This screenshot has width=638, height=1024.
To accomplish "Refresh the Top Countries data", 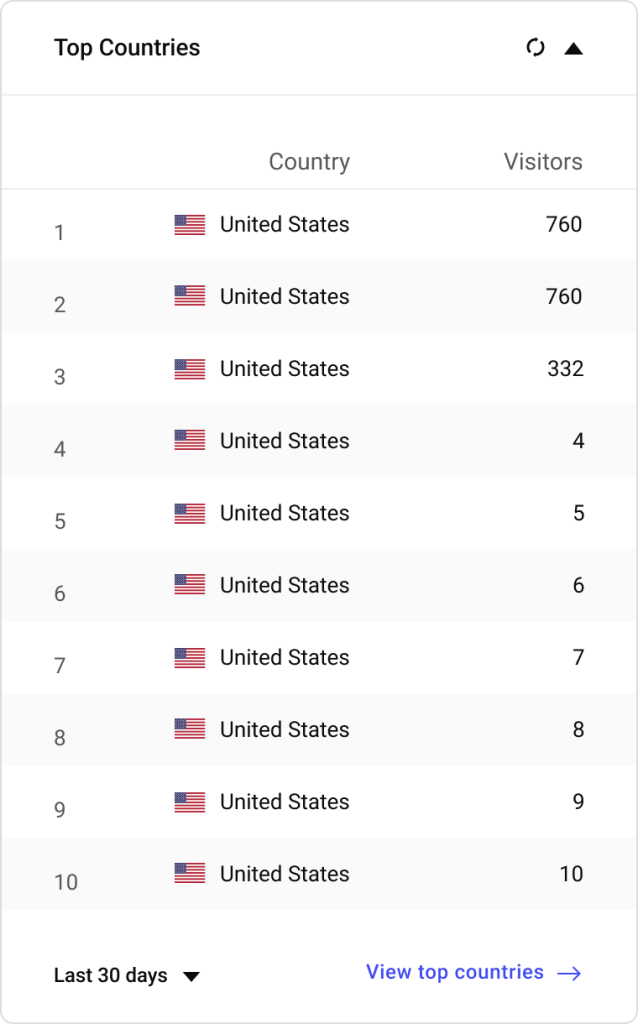I will tap(535, 48).
